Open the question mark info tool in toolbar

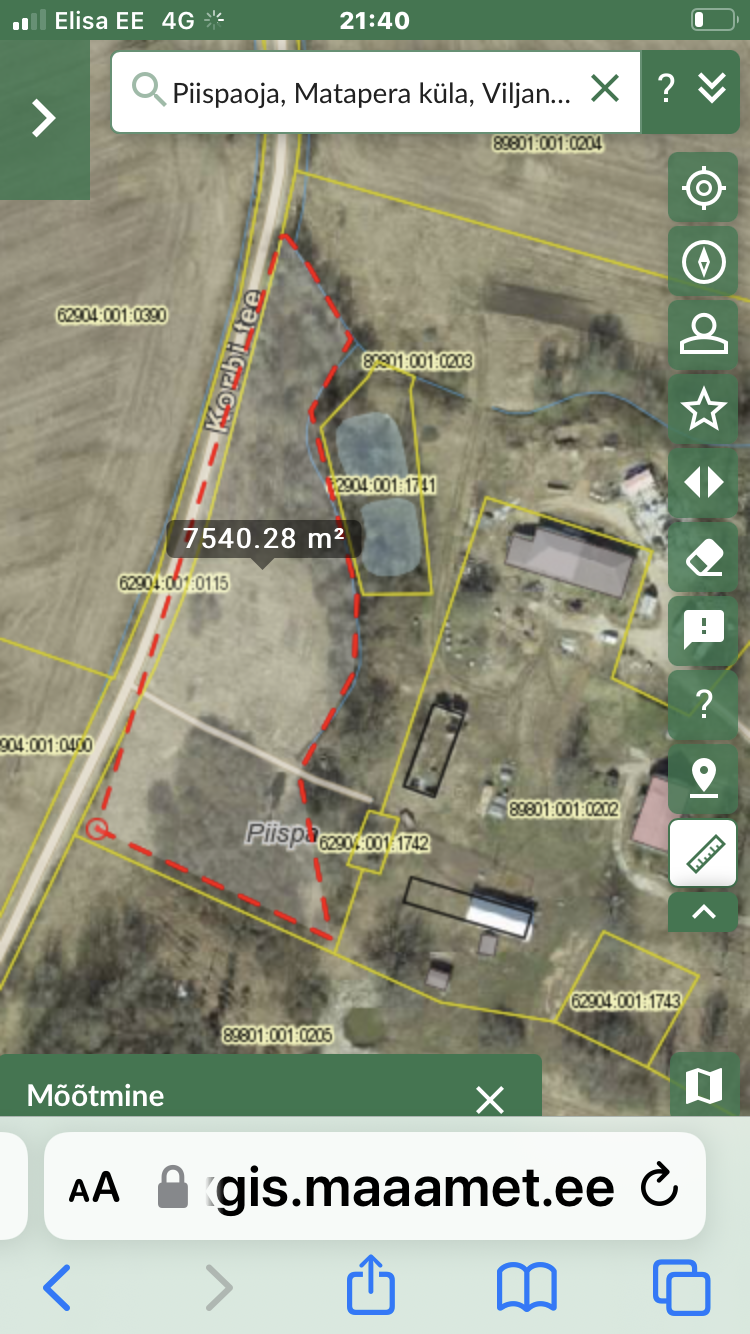703,704
